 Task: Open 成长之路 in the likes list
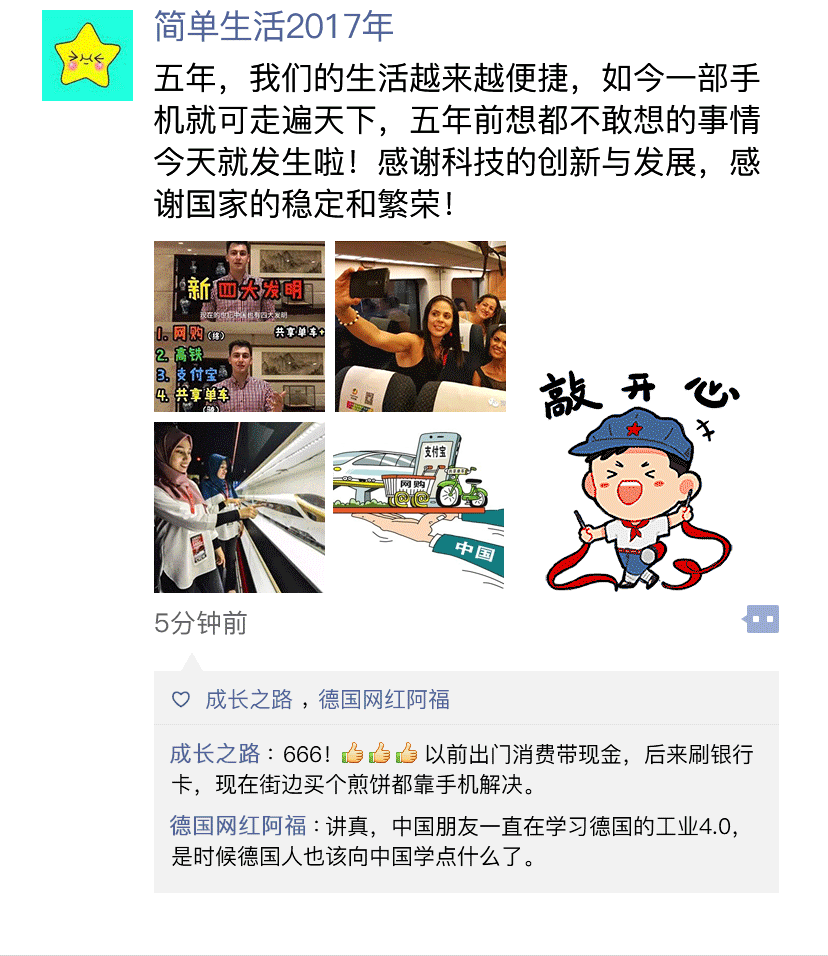pyautogui.click(x=248, y=700)
